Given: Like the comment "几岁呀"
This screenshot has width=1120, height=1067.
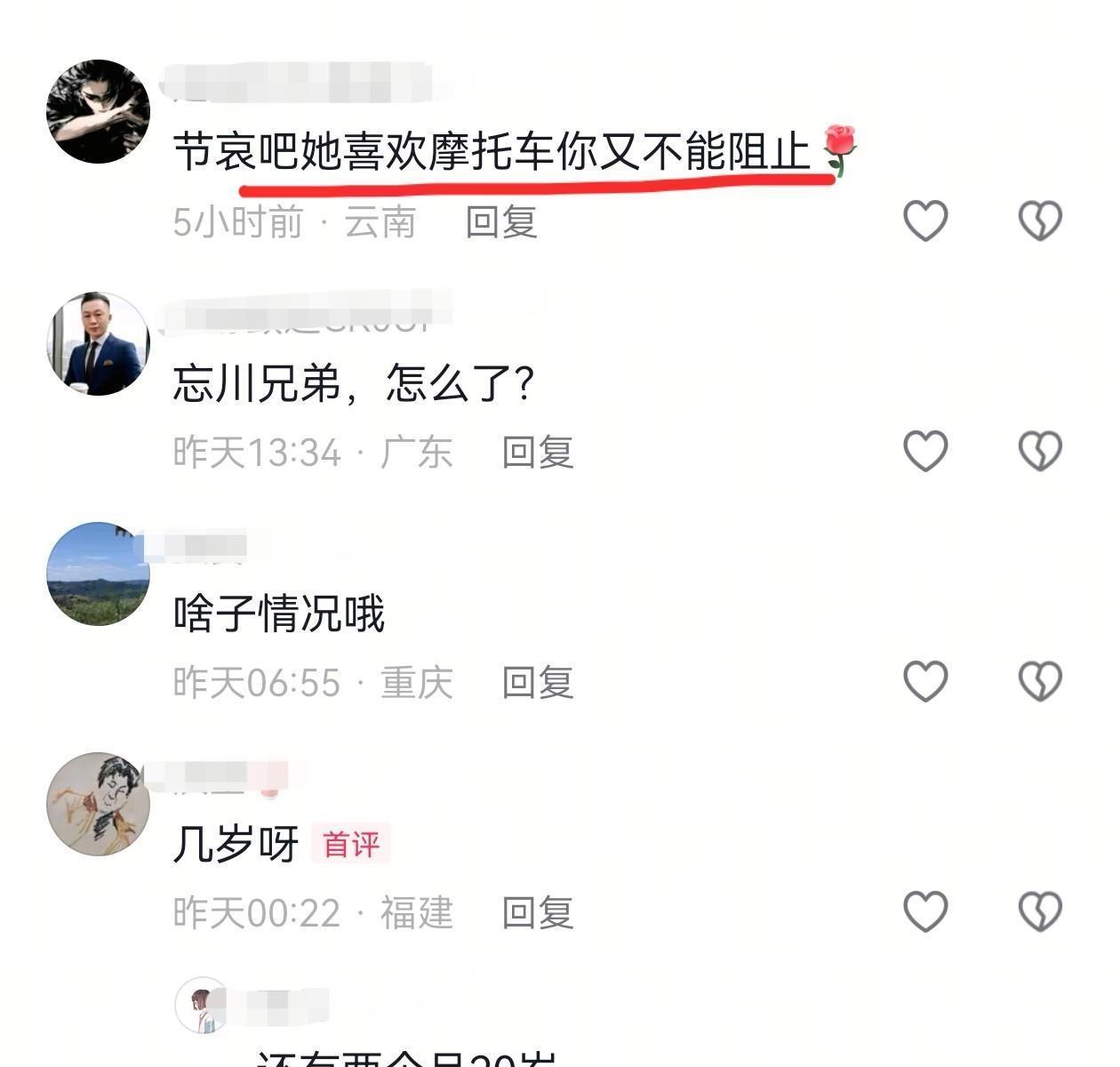Looking at the screenshot, I should (x=925, y=911).
